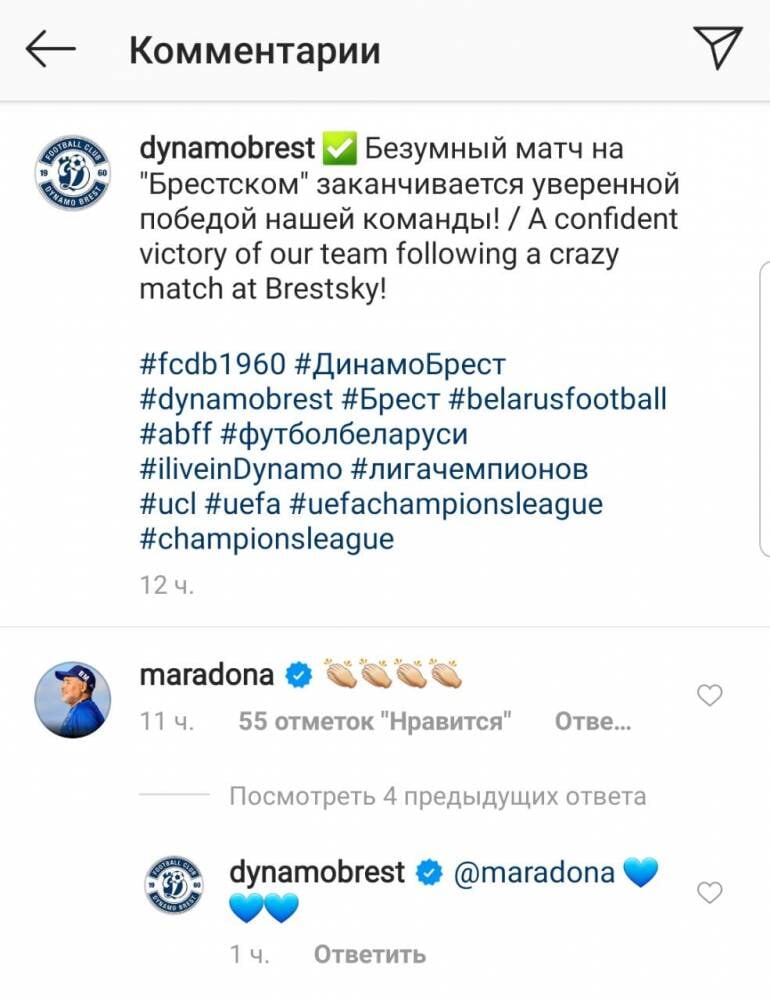The height and width of the screenshot is (1000, 770).
Task: Open hashtag #uefachampionsleague
Action: [x=446, y=503]
